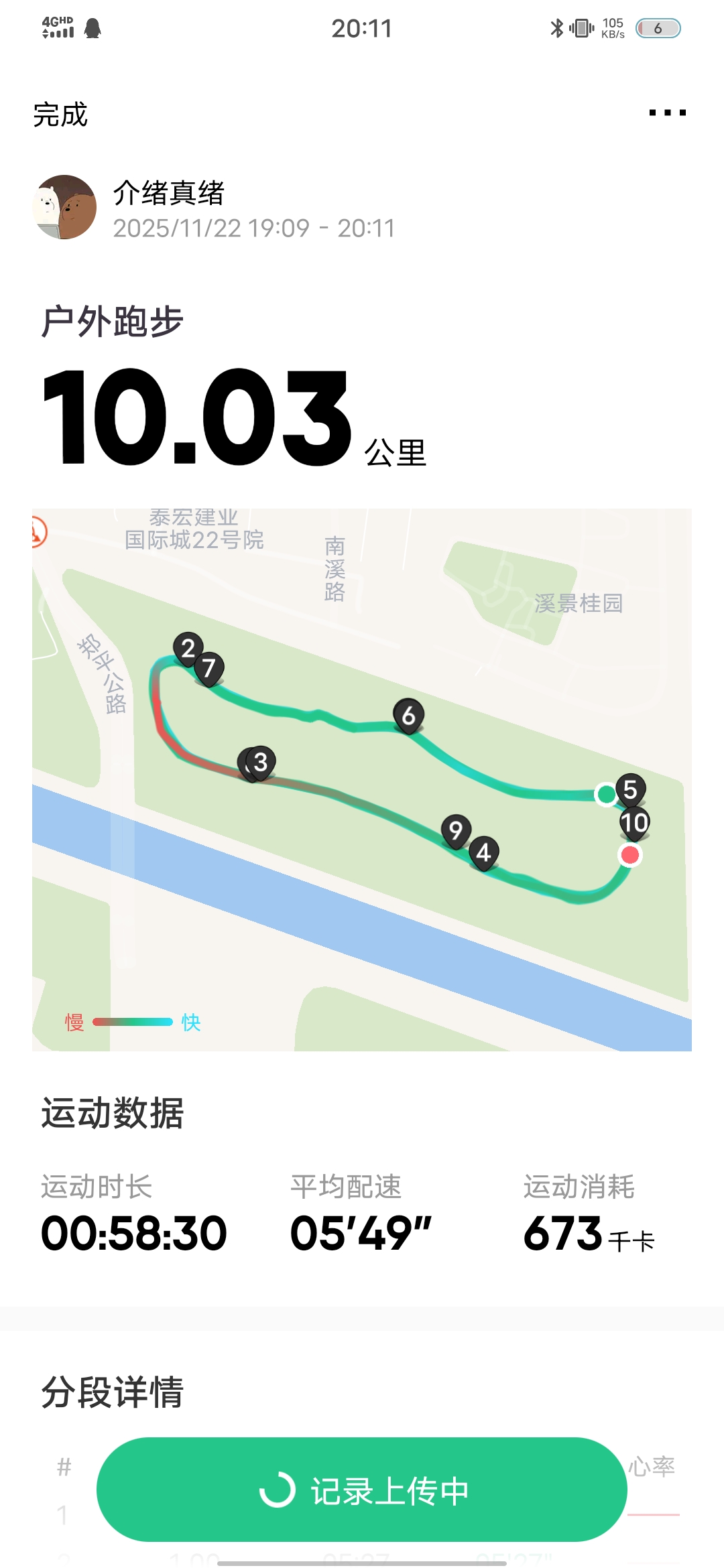Image resolution: width=724 pixels, height=1568 pixels.
Task: Open the running route map
Action: (362, 779)
